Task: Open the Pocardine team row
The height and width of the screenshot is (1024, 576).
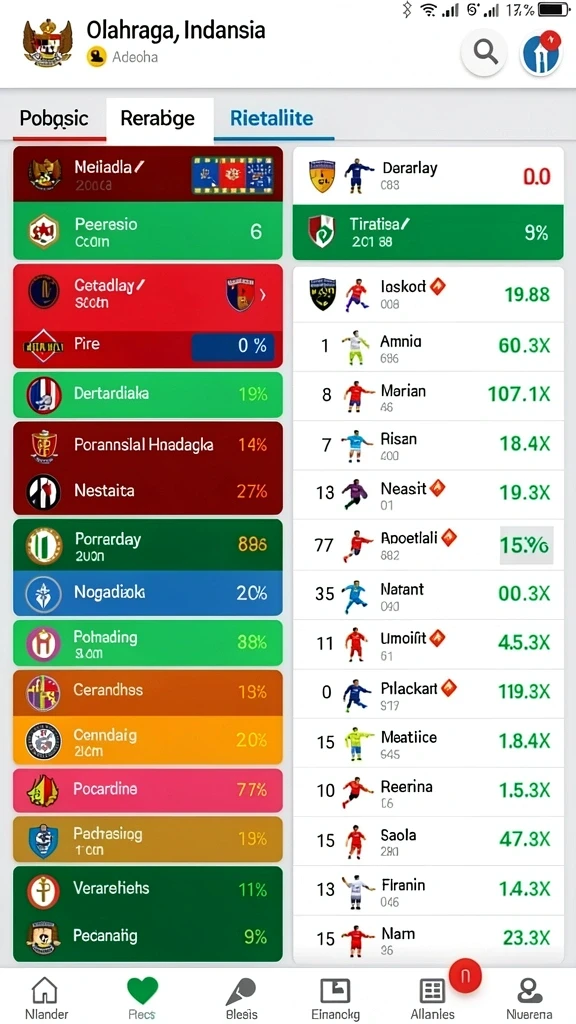Action: [148, 789]
